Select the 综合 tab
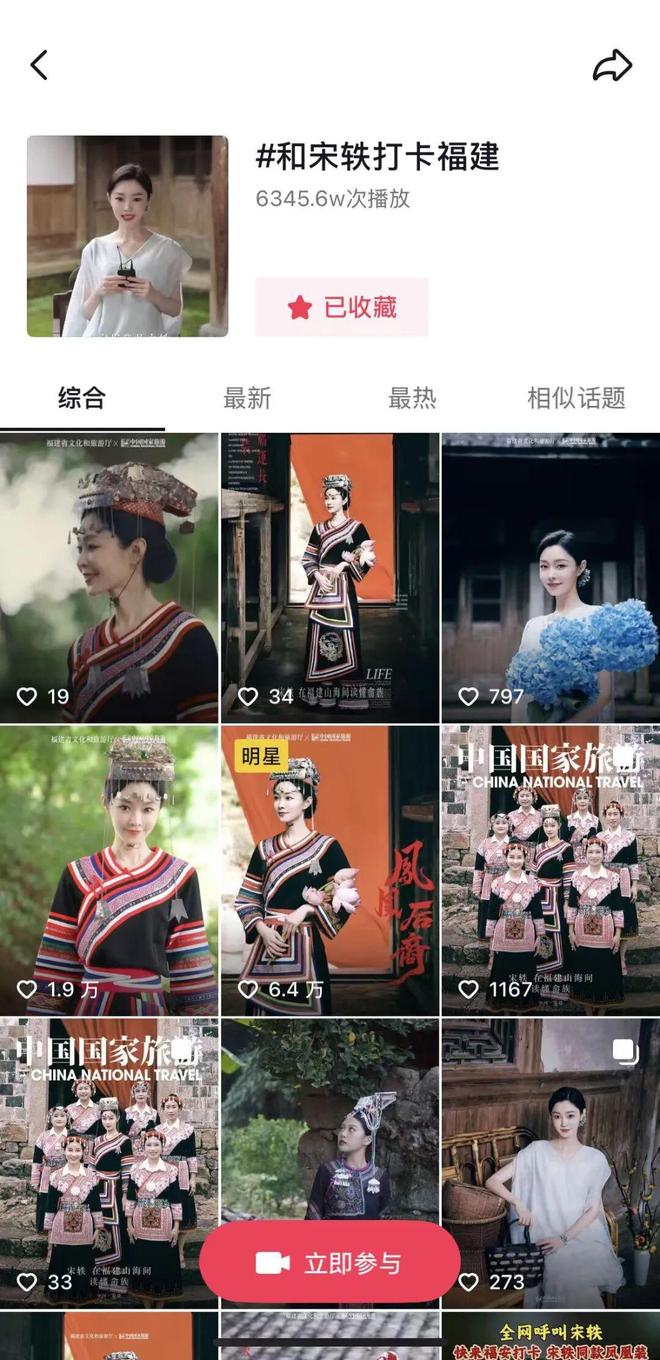Viewport: 660px width, 1360px height. (82, 398)
